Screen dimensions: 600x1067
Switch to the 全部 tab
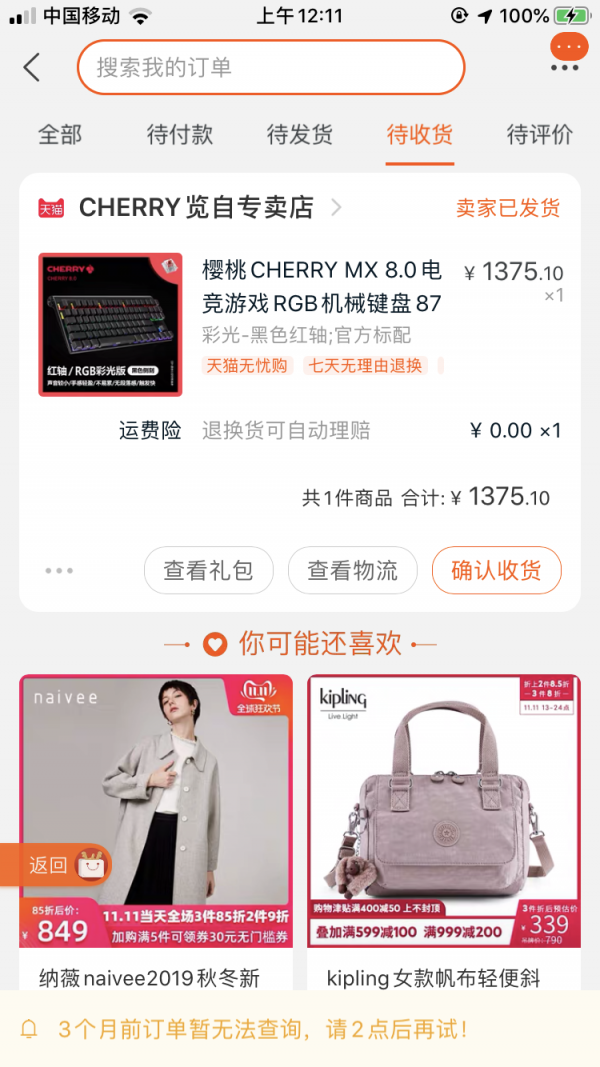[x=60, y=134]
